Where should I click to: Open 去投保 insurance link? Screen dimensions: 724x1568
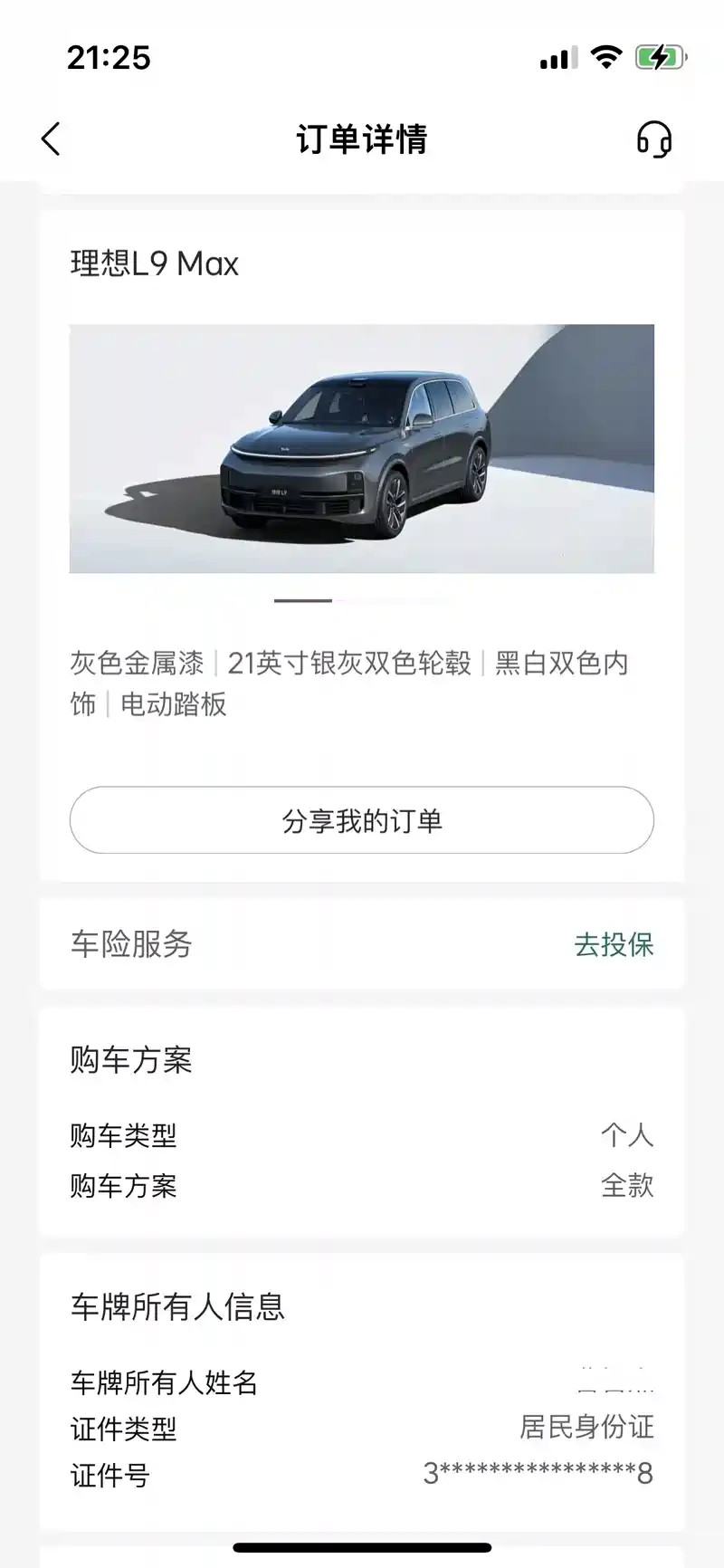coord(614,944)
